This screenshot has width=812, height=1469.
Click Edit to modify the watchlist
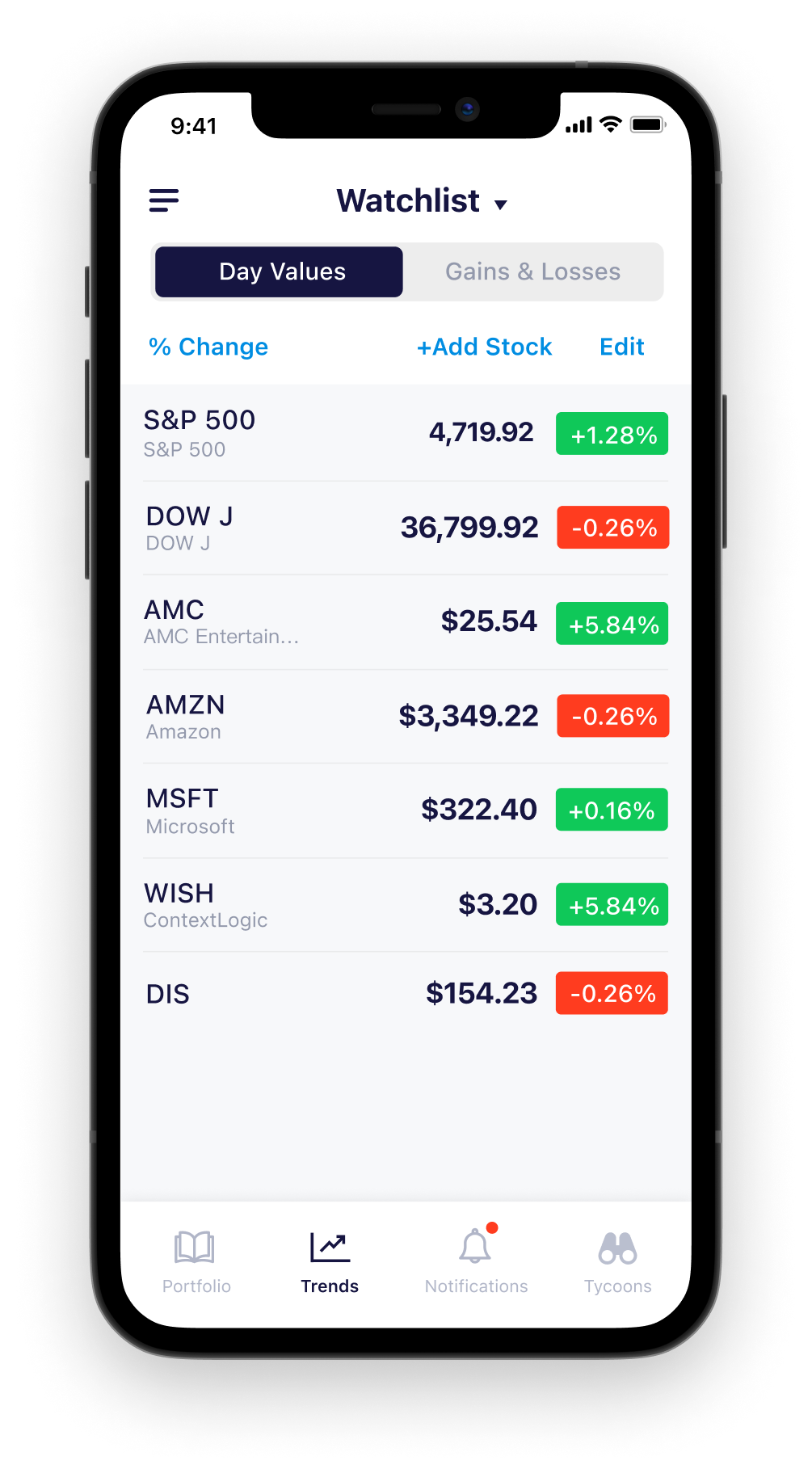[x=621, y=347]
